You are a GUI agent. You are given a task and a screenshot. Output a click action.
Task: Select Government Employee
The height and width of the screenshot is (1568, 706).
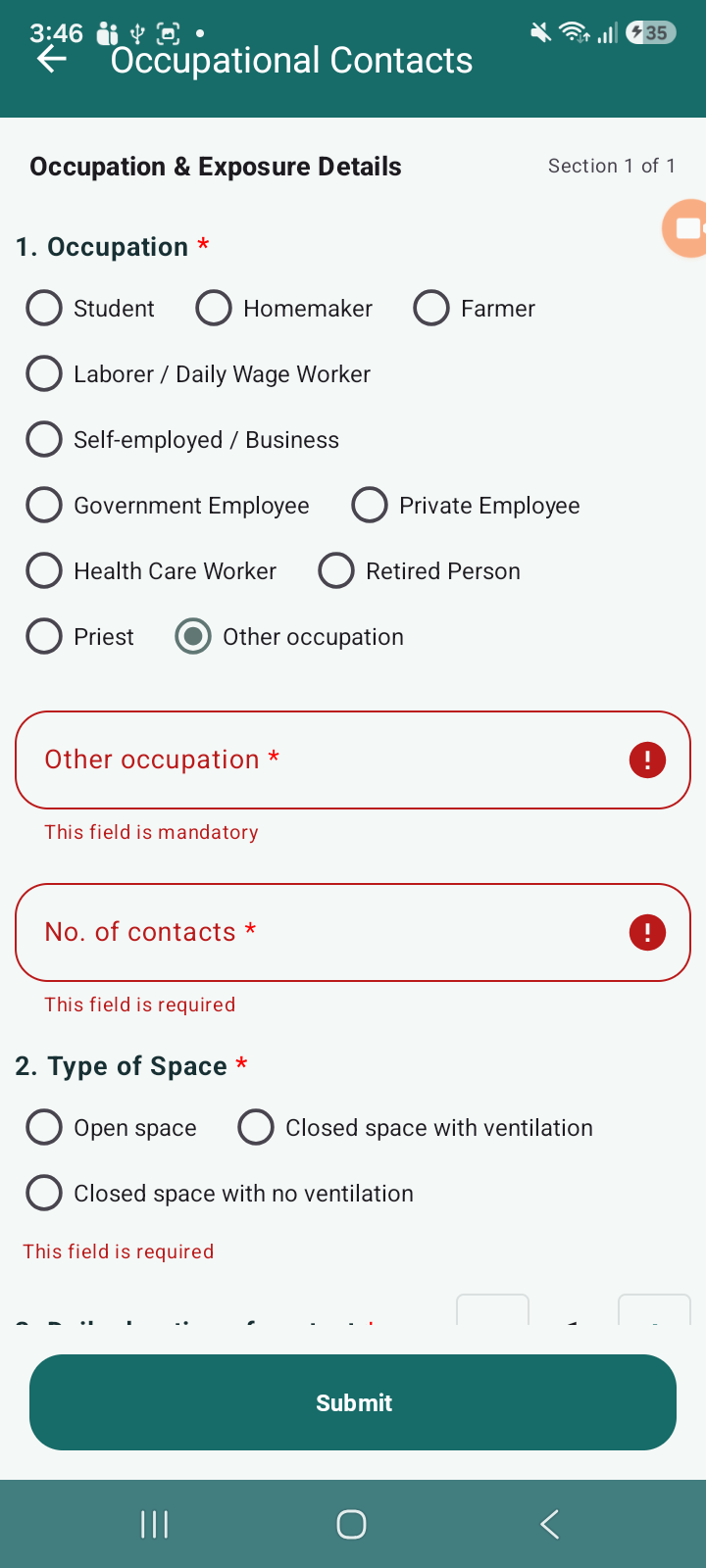[x=168, y=505]
